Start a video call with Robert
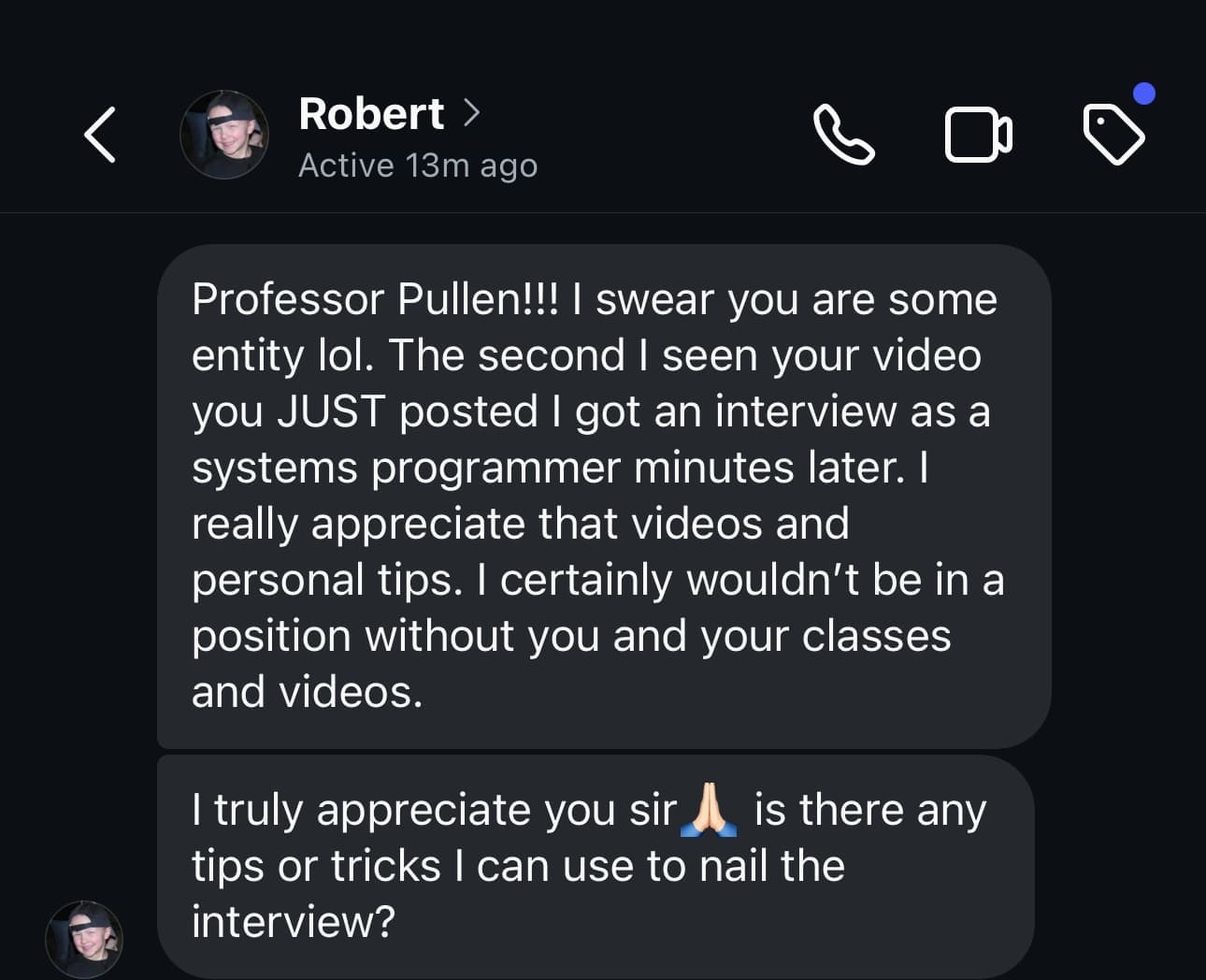The width and height of the screenshot is (1206, 980). 978,136
